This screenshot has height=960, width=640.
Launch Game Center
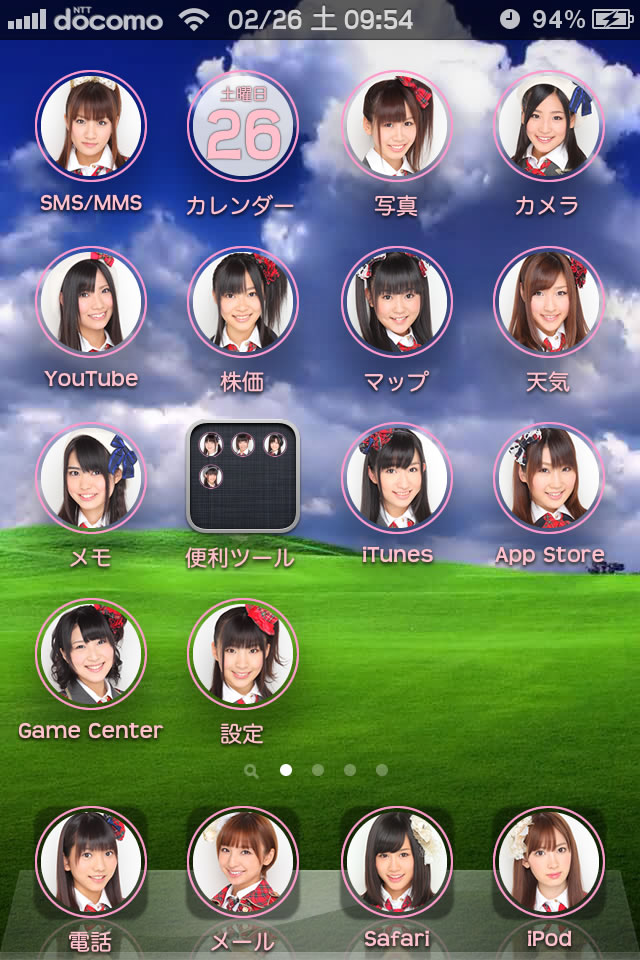tap(91, 654)
